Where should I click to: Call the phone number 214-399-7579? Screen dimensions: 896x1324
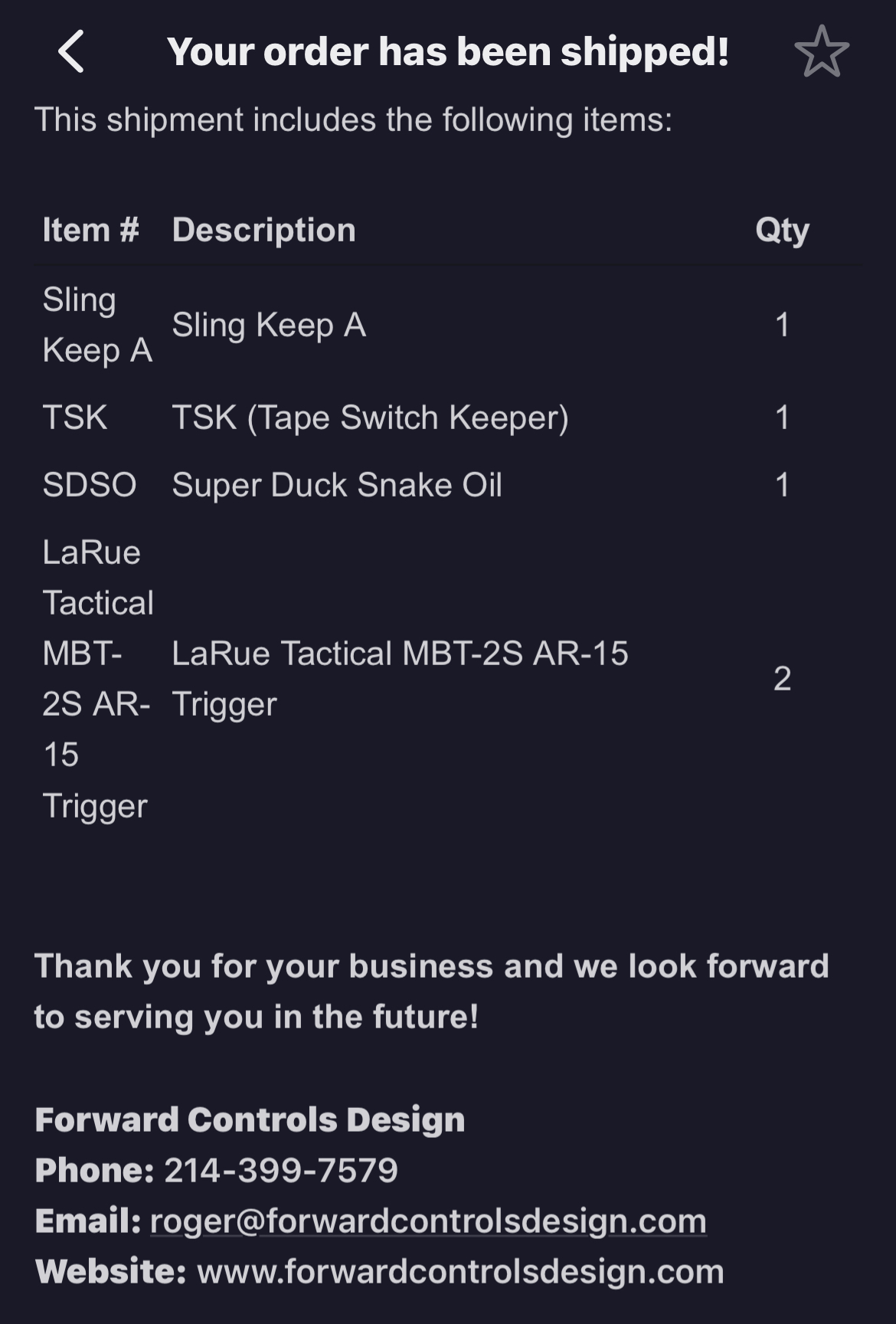click(281, 1170)
